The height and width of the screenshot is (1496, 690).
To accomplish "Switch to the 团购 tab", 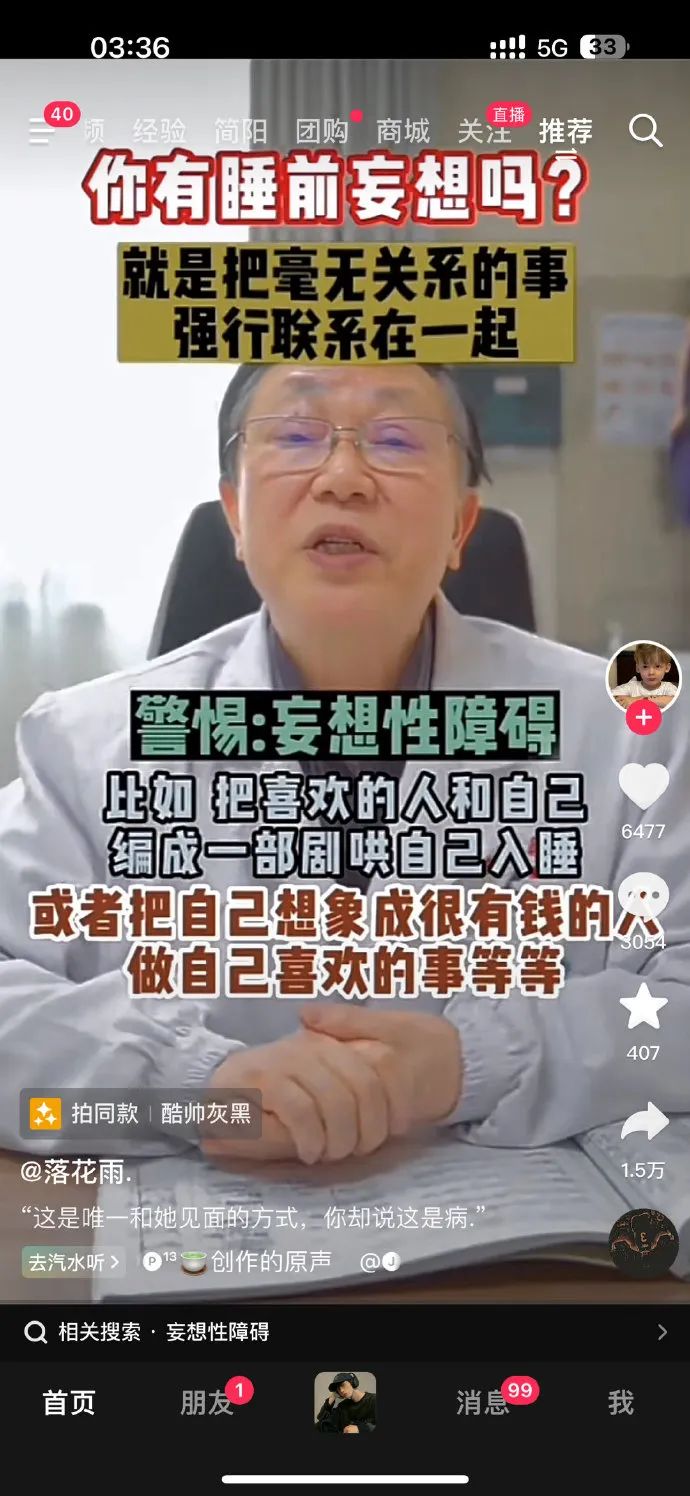I will point(321,132).
